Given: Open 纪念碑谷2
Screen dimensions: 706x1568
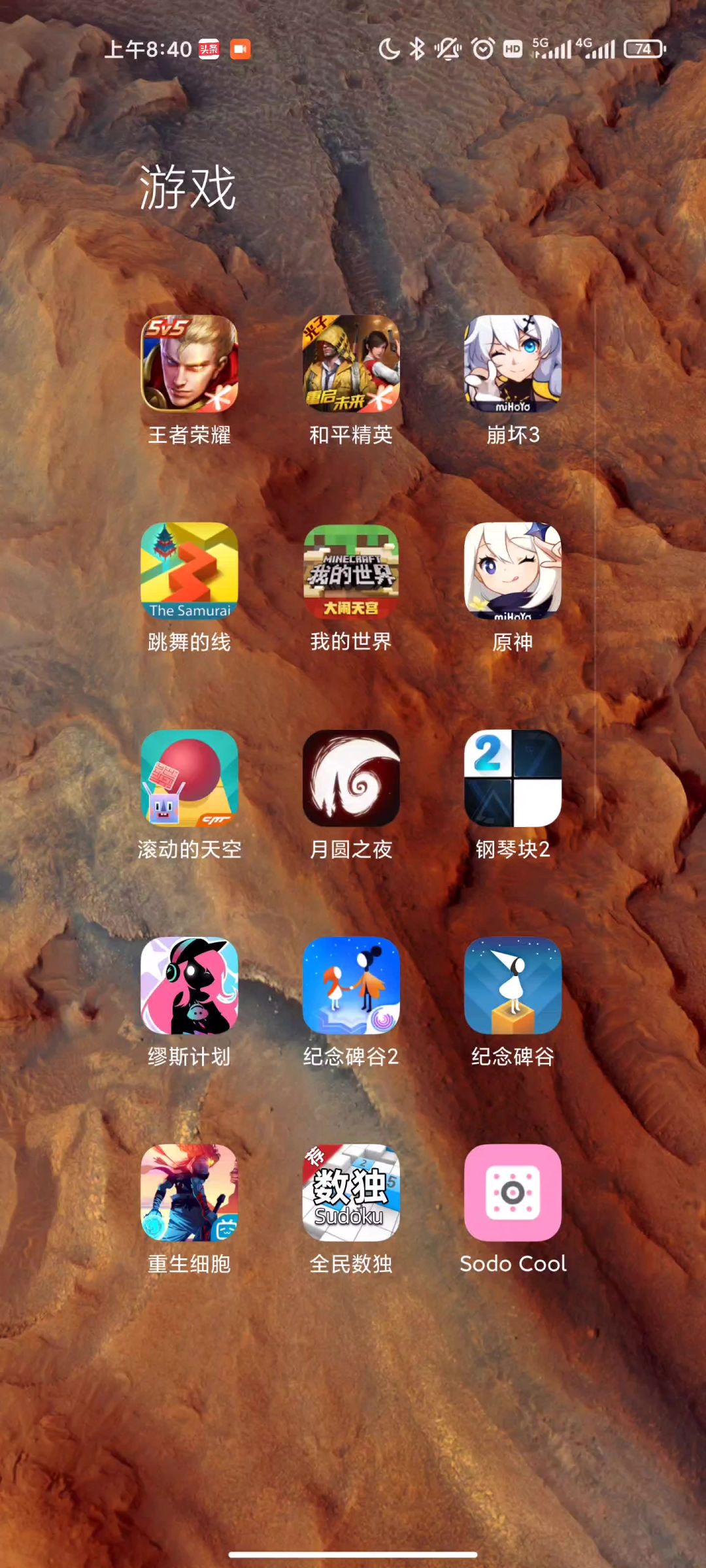Looking at the screenshot, I should tap(351, 985).
